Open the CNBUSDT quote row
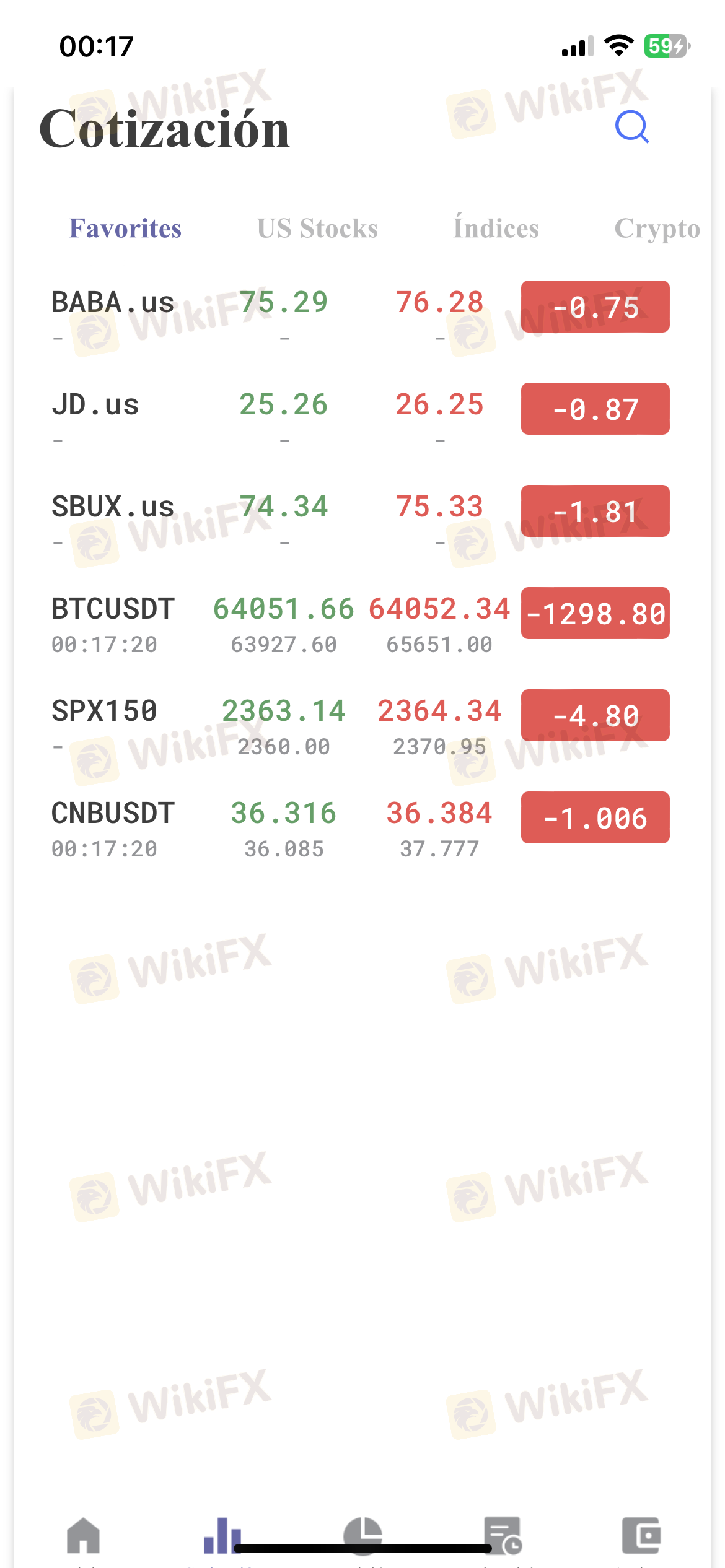The image size is (725, 1568). tap(361, 828)
